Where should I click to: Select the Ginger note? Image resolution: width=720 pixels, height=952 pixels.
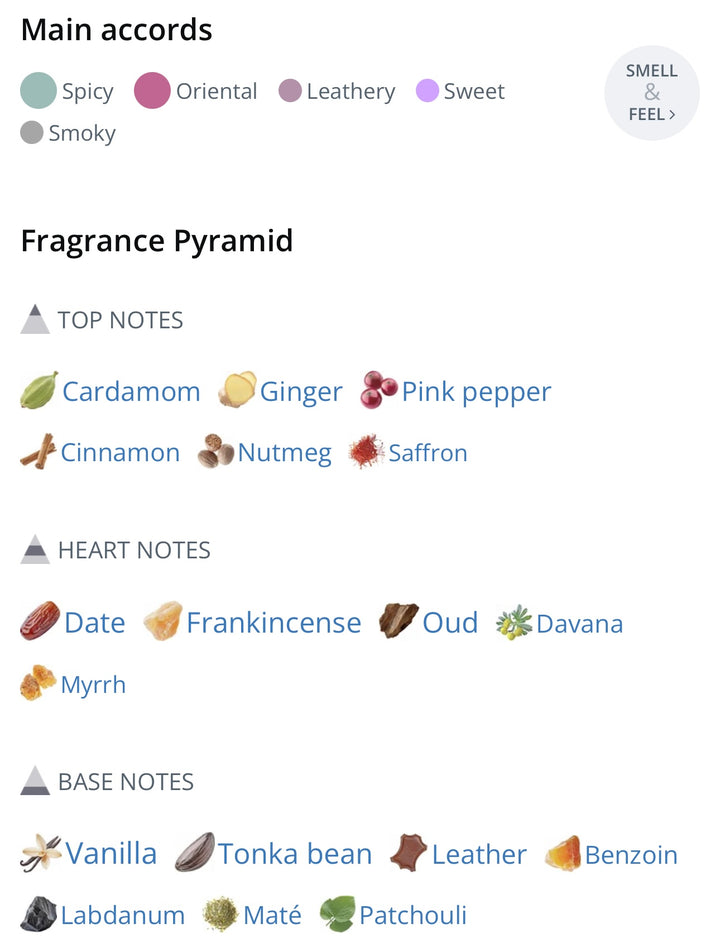[300, 391]
